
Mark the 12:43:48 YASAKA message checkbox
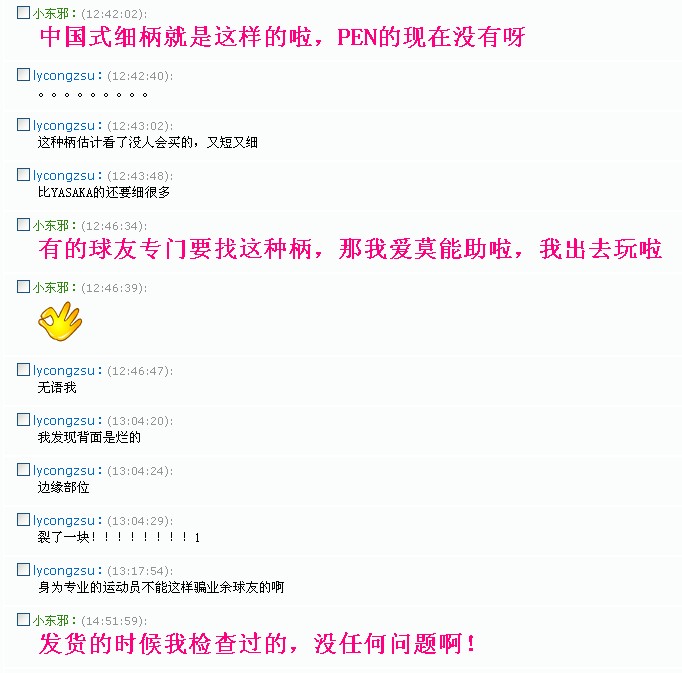click(23, 175)
